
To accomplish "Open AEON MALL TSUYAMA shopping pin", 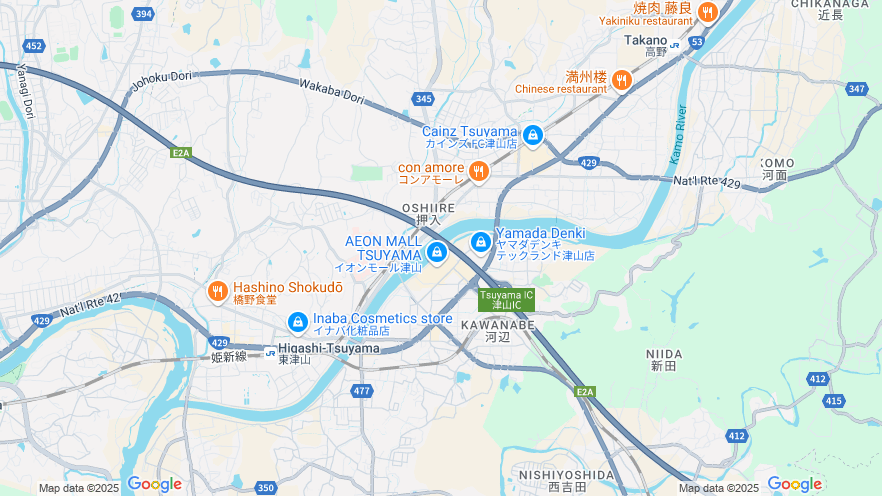I will coord(436,251).
